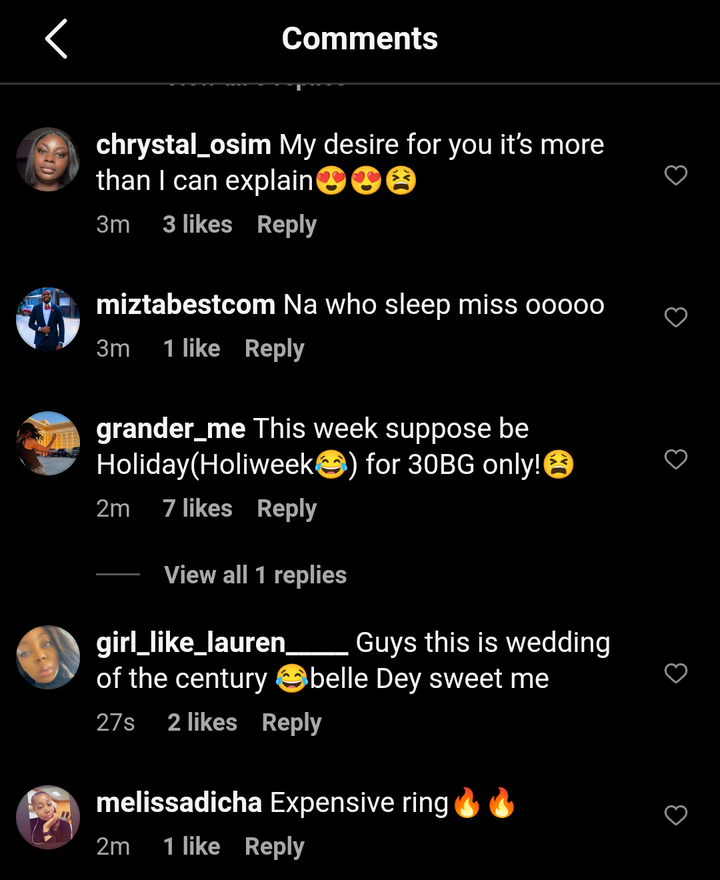View grander_me's profile via username
The width and height of the screenshot is (720, 880).
170,429
